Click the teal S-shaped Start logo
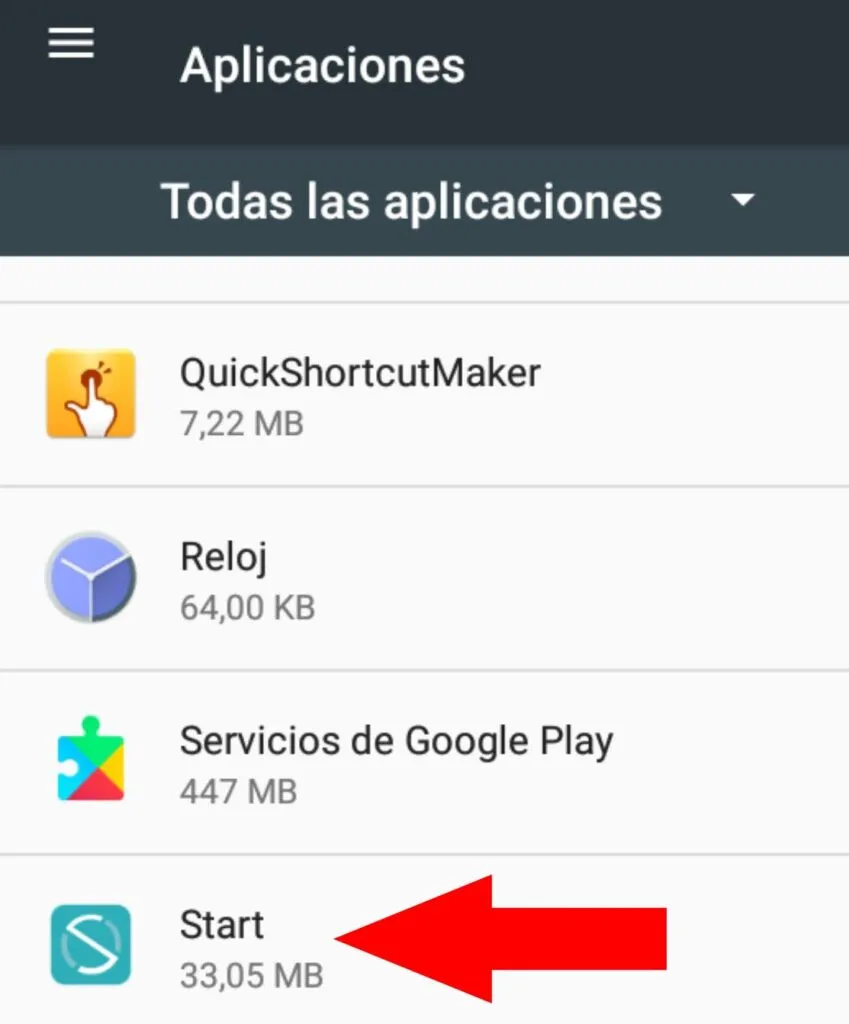This screenshot has height=1024, width=849. (x=90, y=946)
